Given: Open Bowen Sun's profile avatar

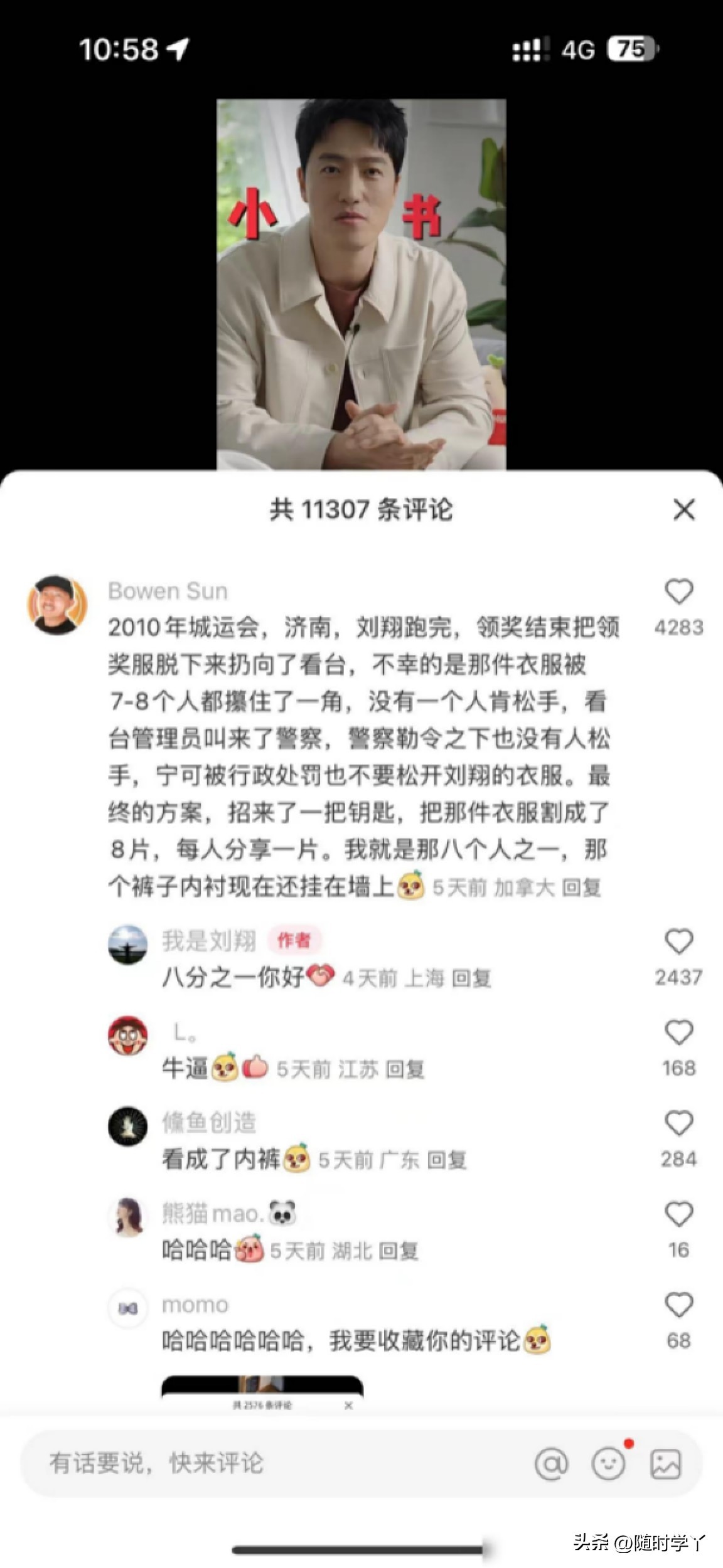Looking at the screenshot, I should click(x=57, y=604).
